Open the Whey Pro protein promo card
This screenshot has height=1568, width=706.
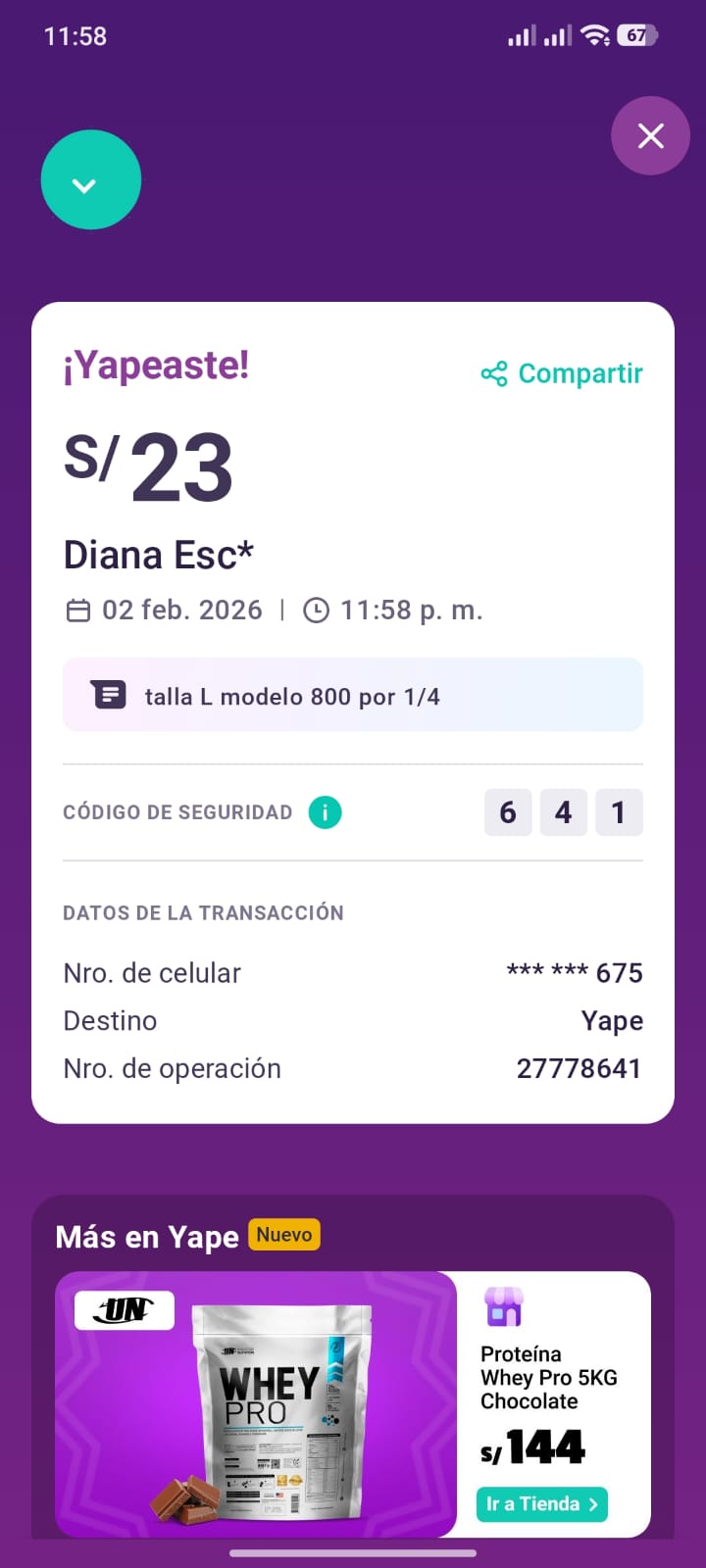tap(257, 1403)
